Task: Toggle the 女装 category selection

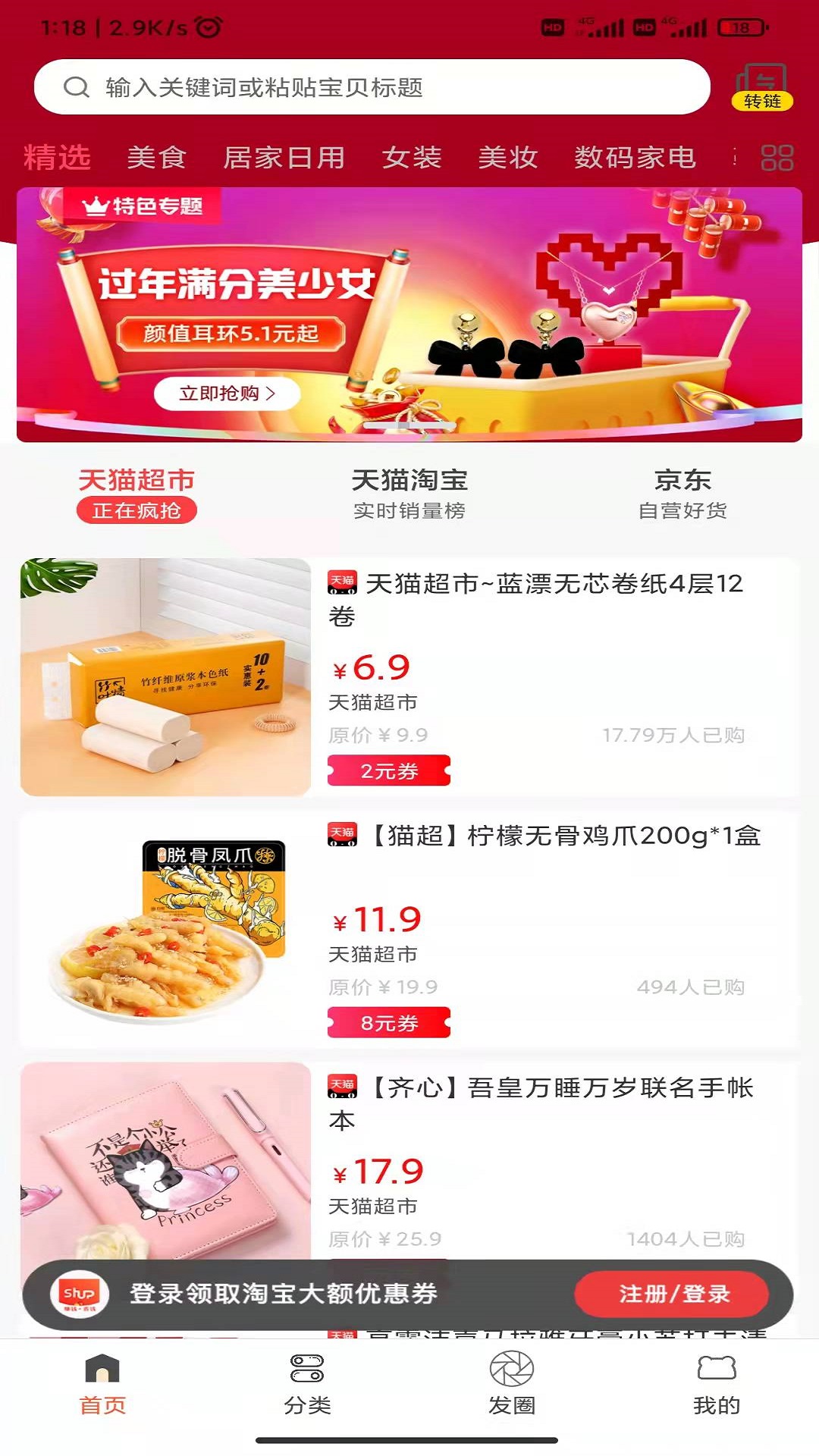Action: [x=412, y=158]
